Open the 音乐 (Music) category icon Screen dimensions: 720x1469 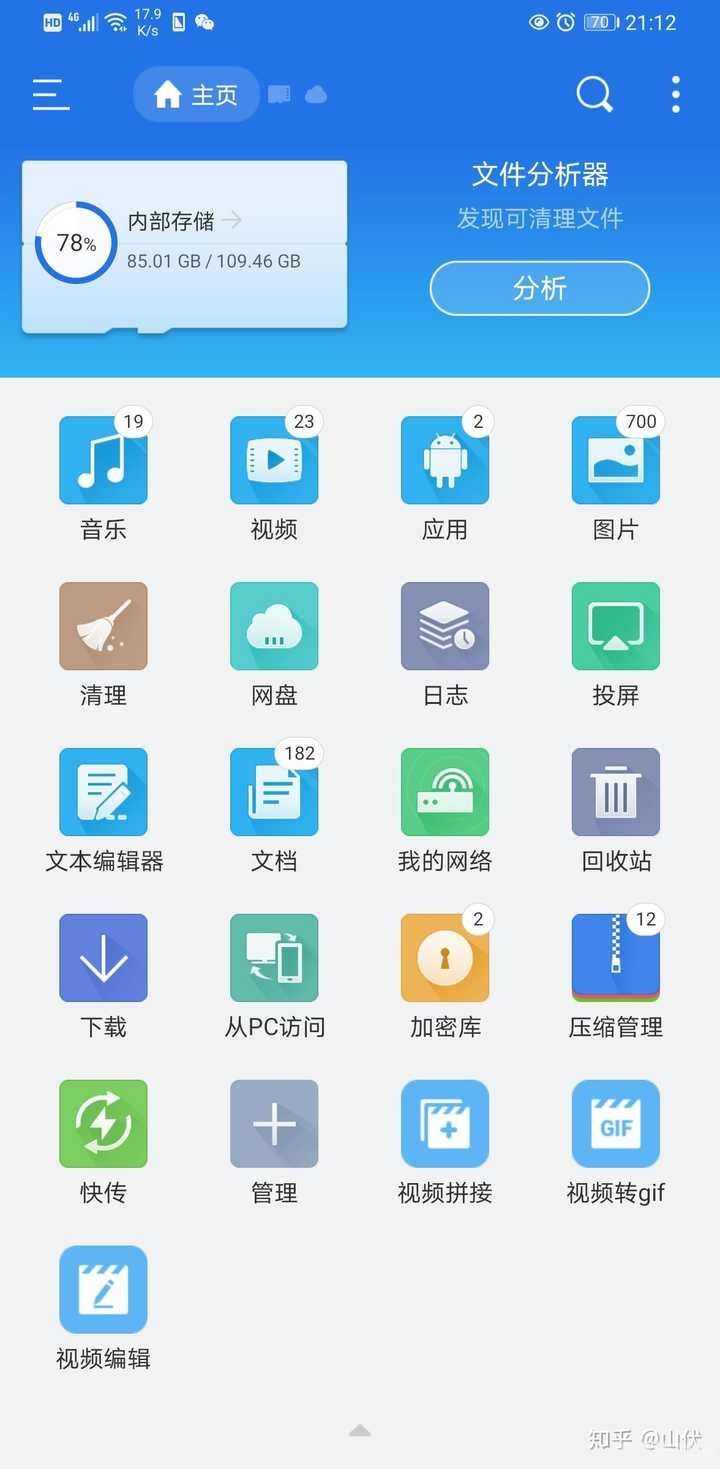103,459
